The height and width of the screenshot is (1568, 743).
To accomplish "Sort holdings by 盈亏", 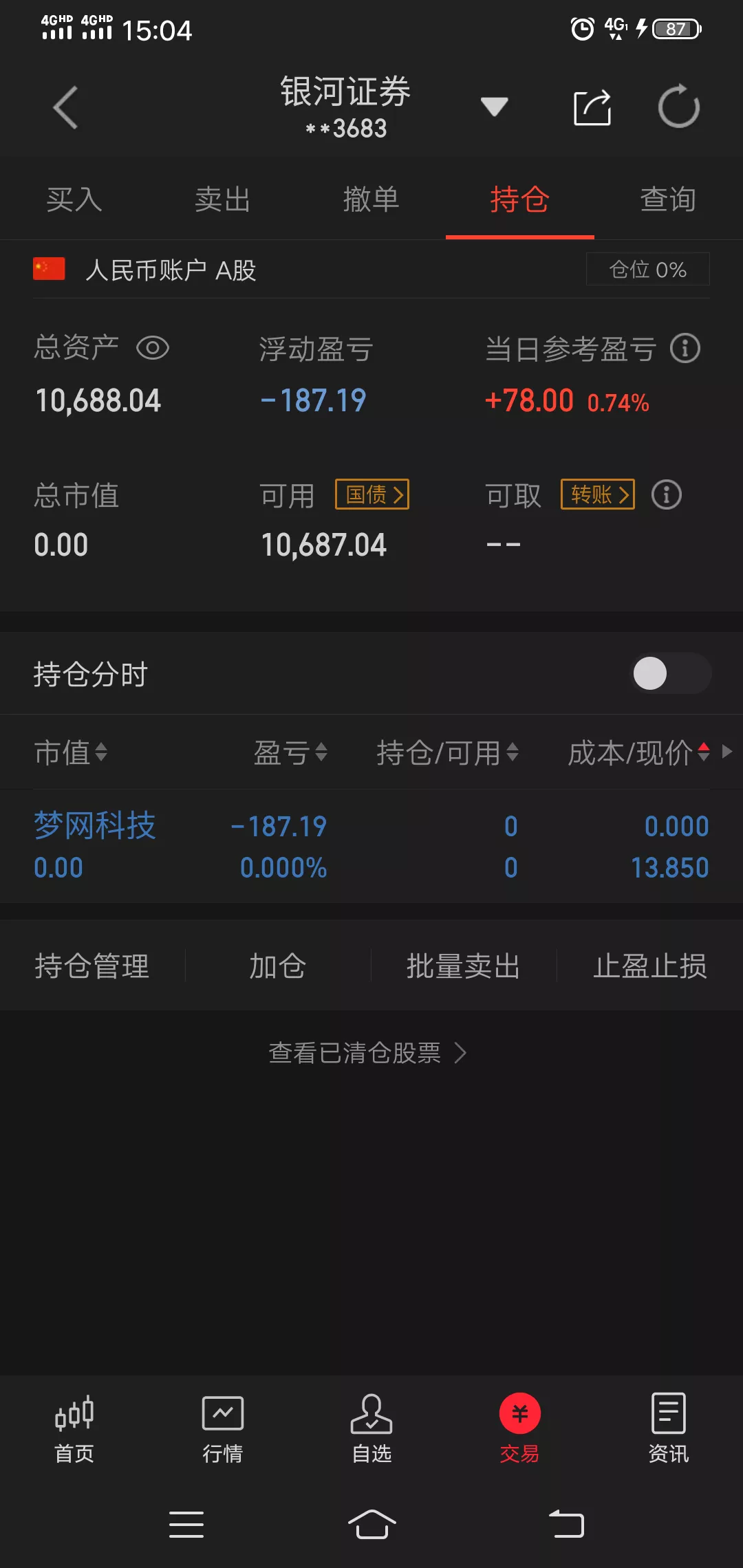I will (x=290, y=752).
